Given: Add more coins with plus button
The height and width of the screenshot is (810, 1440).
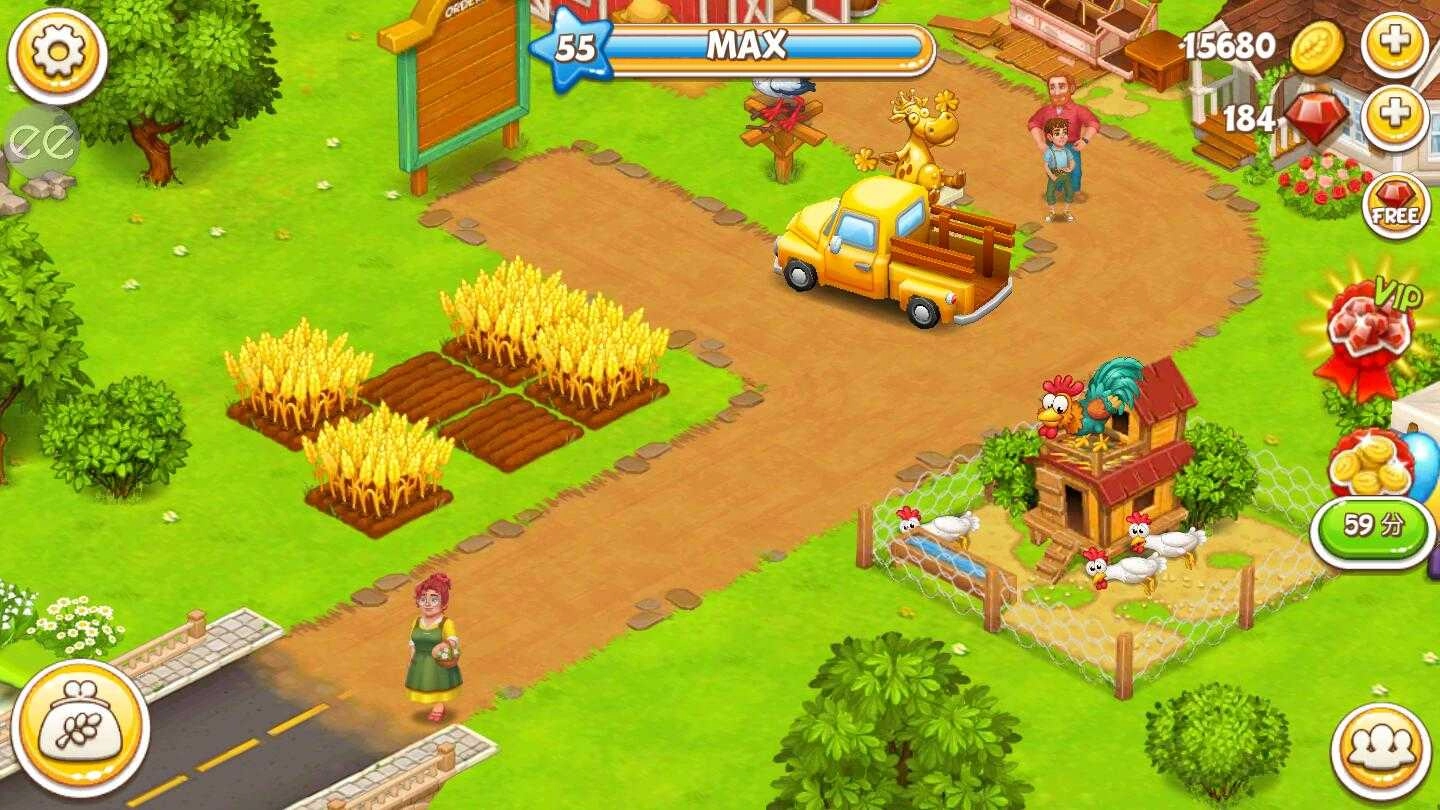Looking at the screenshot, I should click(1395, 44).
